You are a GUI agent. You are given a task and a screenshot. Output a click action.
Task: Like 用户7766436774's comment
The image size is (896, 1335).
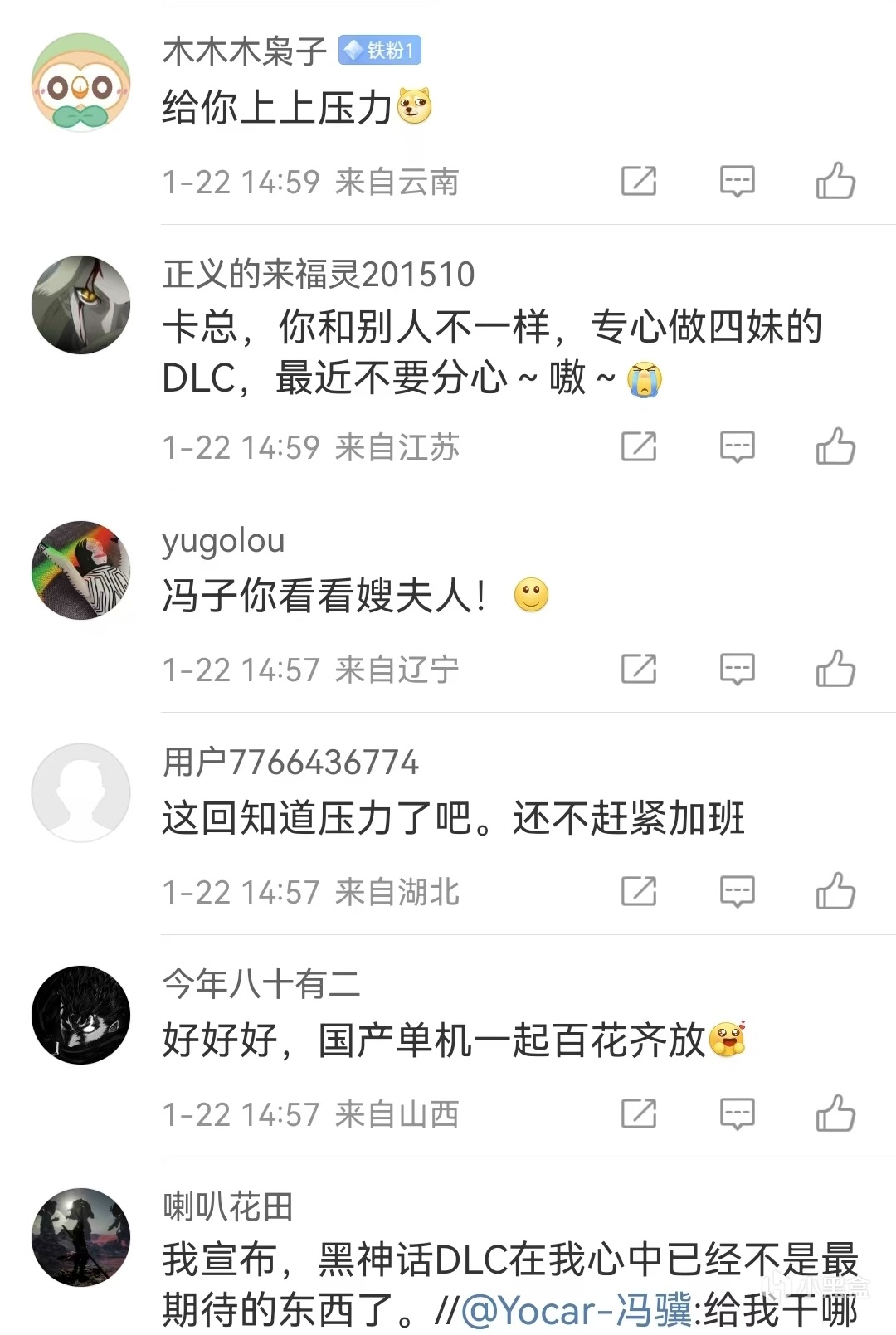click(x=835, y=891)
